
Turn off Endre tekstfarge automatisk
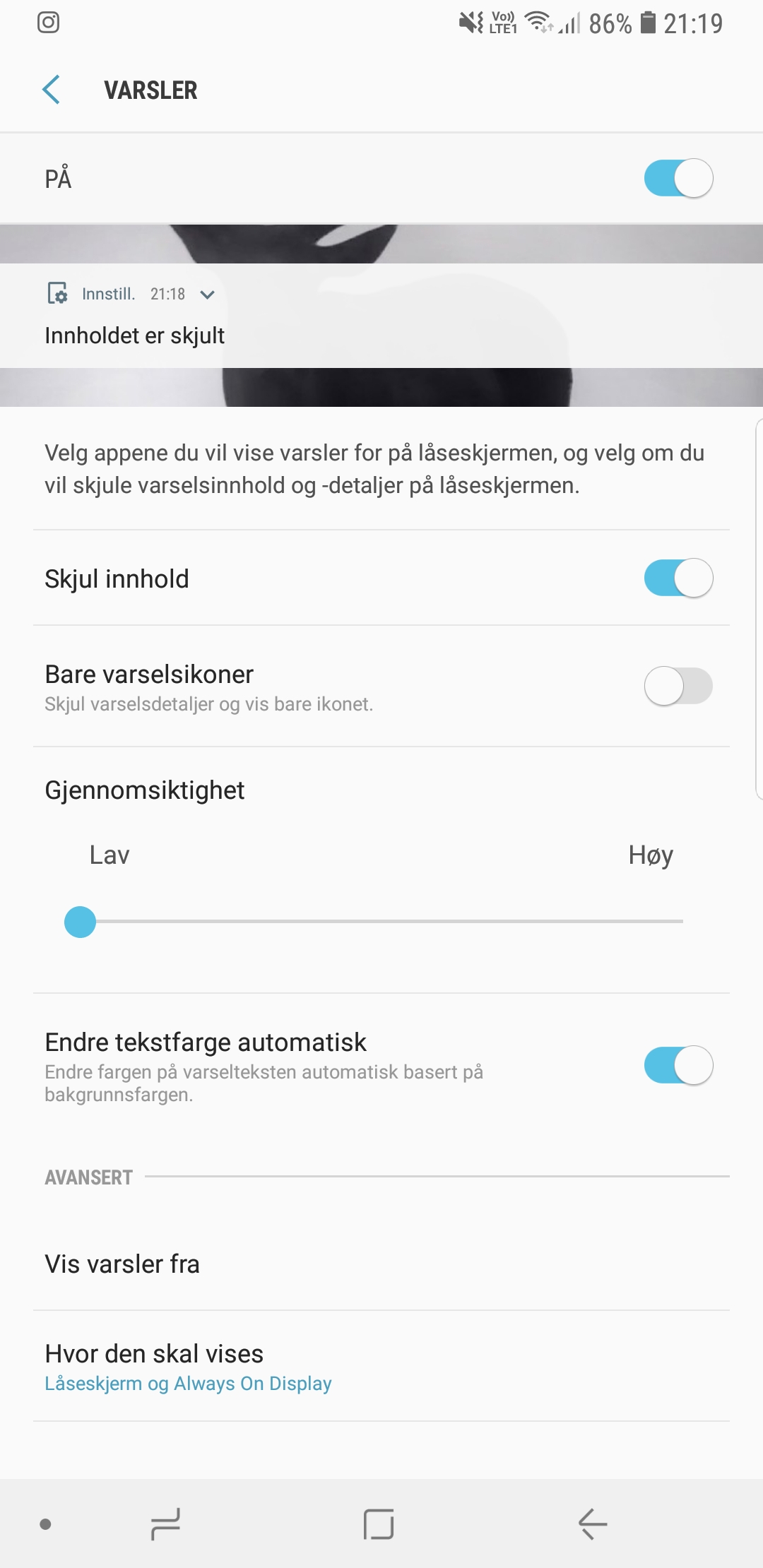coord(678,1065)
